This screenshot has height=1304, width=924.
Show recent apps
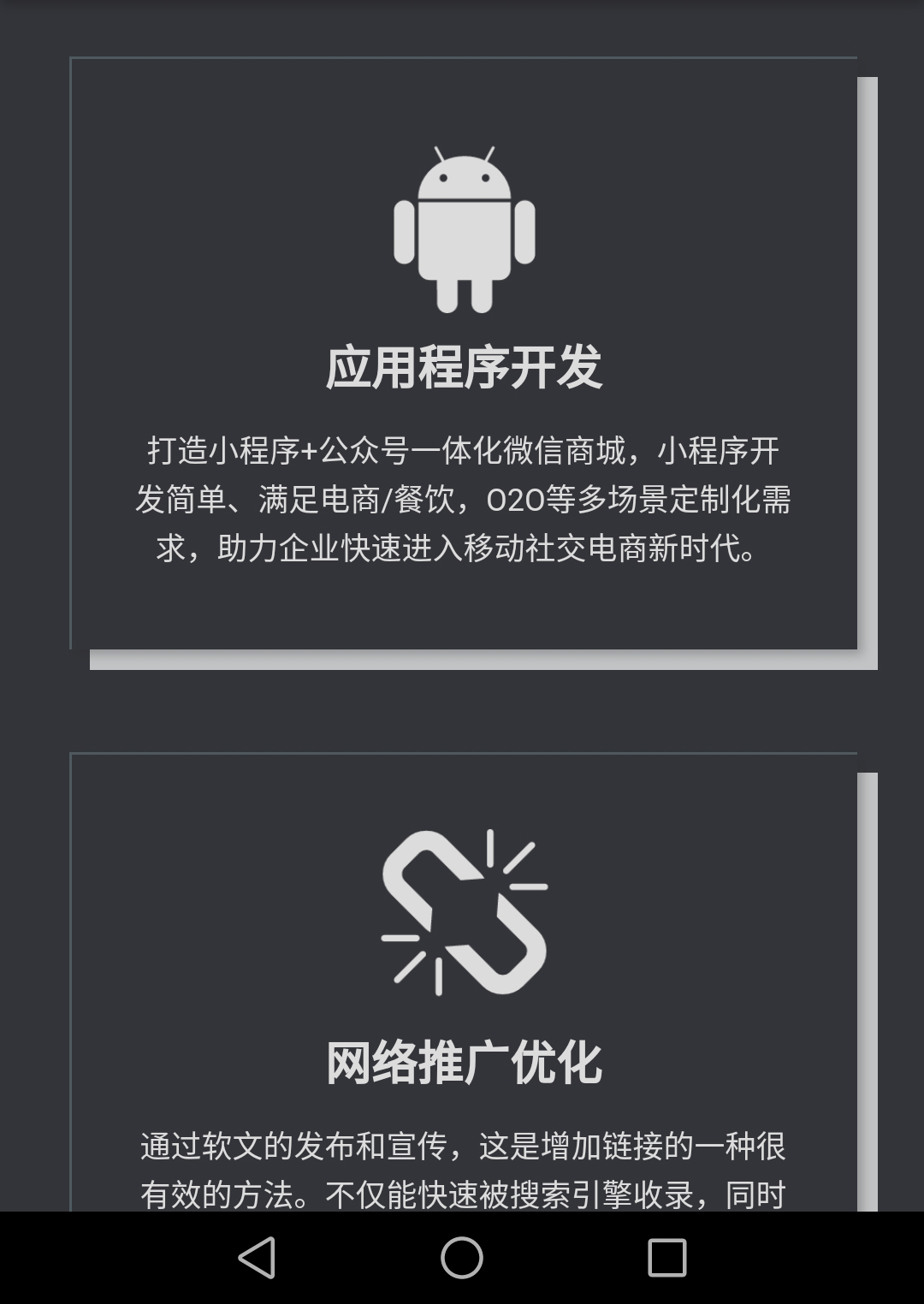coord(666,1258)
